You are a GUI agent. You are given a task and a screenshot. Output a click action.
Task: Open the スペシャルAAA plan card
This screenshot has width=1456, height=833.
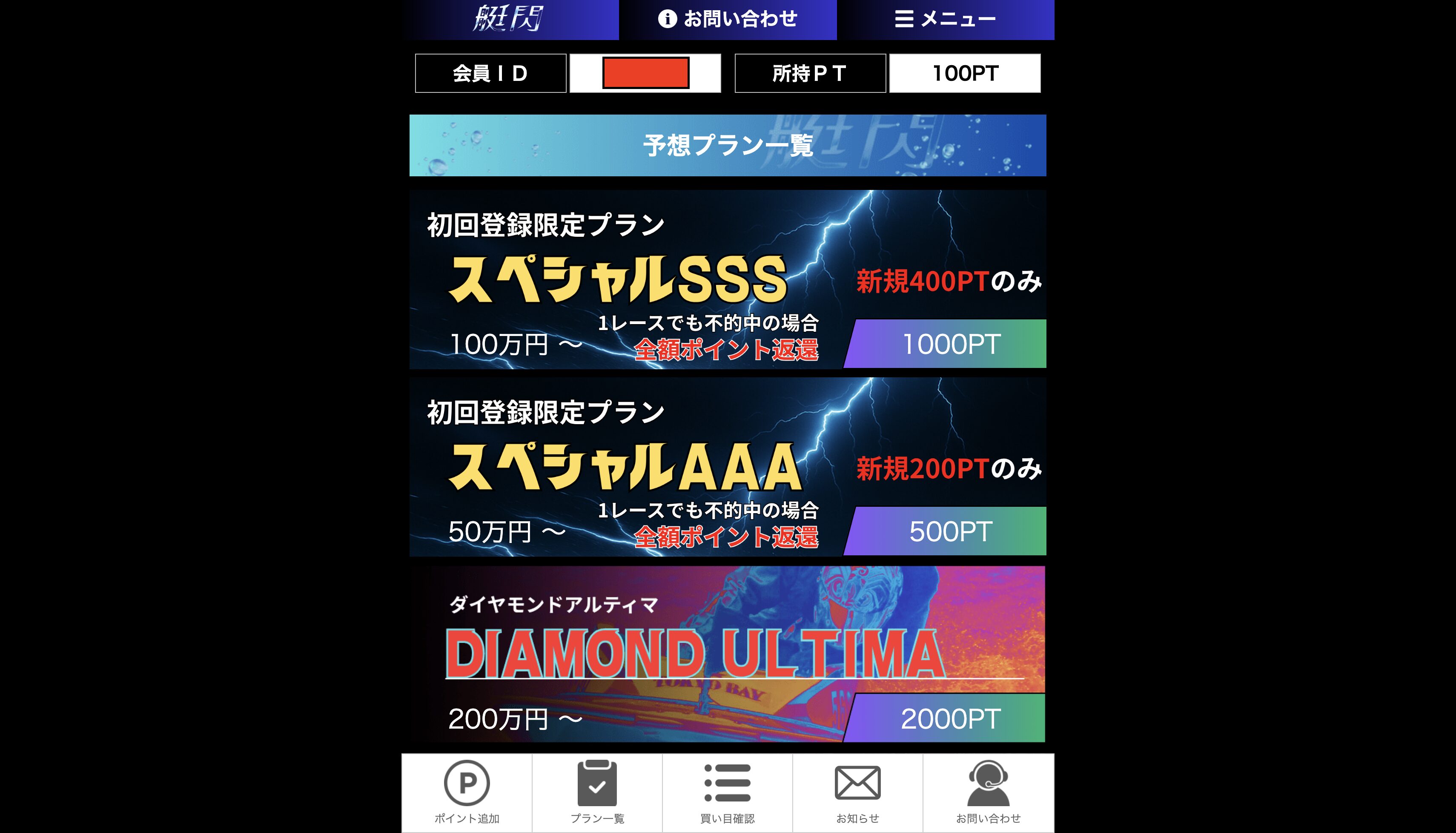[x=728, y=466]
